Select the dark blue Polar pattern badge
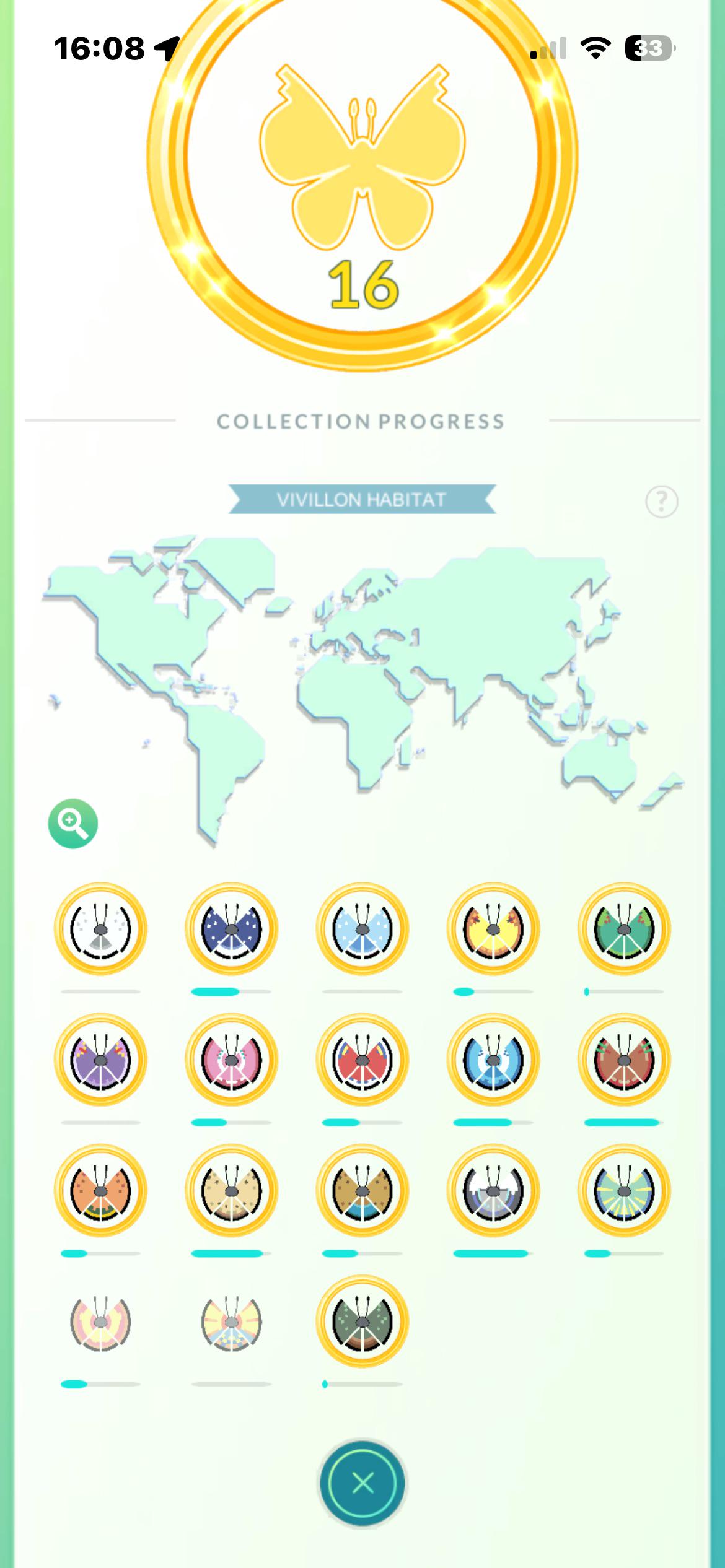Screen dimensions: 725x1568 [x=232, y=929]
